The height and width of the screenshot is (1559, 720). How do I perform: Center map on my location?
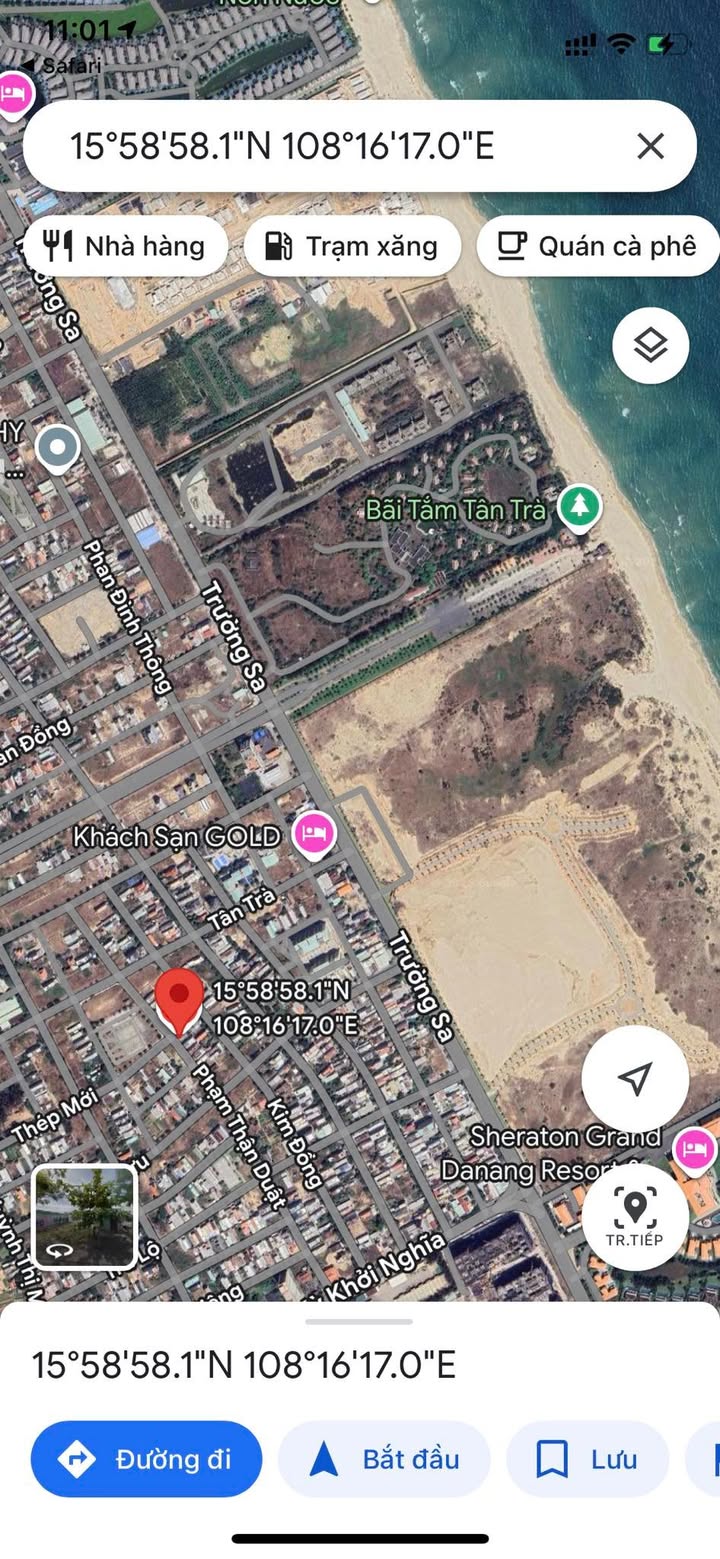tap(635, 1078)
